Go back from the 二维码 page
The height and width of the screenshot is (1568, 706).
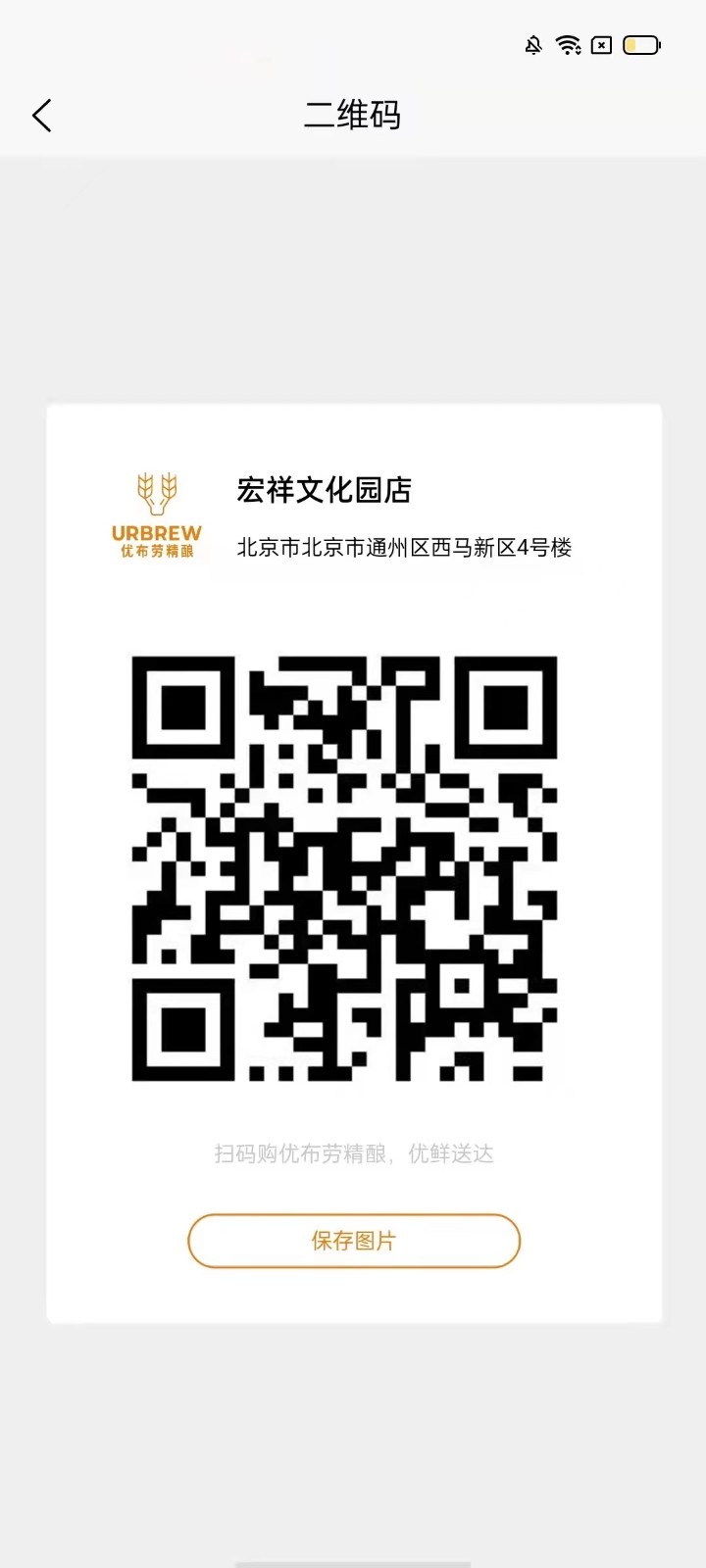point(41,116)
